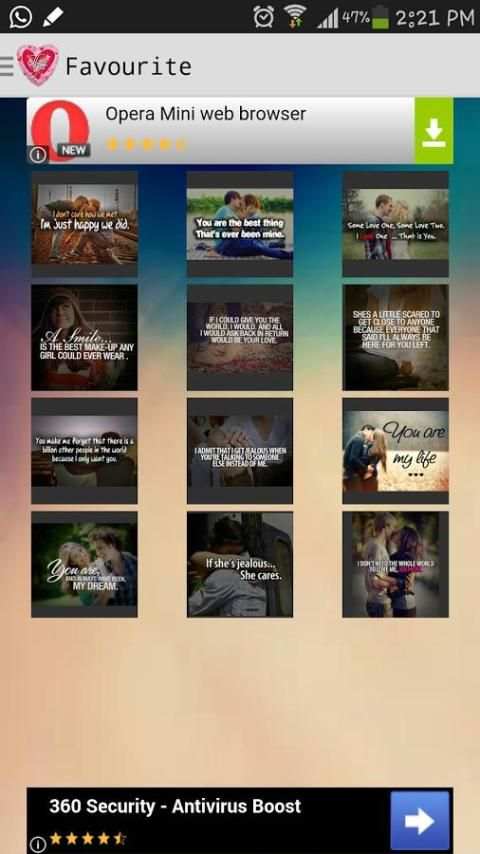Image resolution: width=480 pixels, height=854 pixels.
Task: Tap the info icon on Opera ad
Action: pos(38,155)
